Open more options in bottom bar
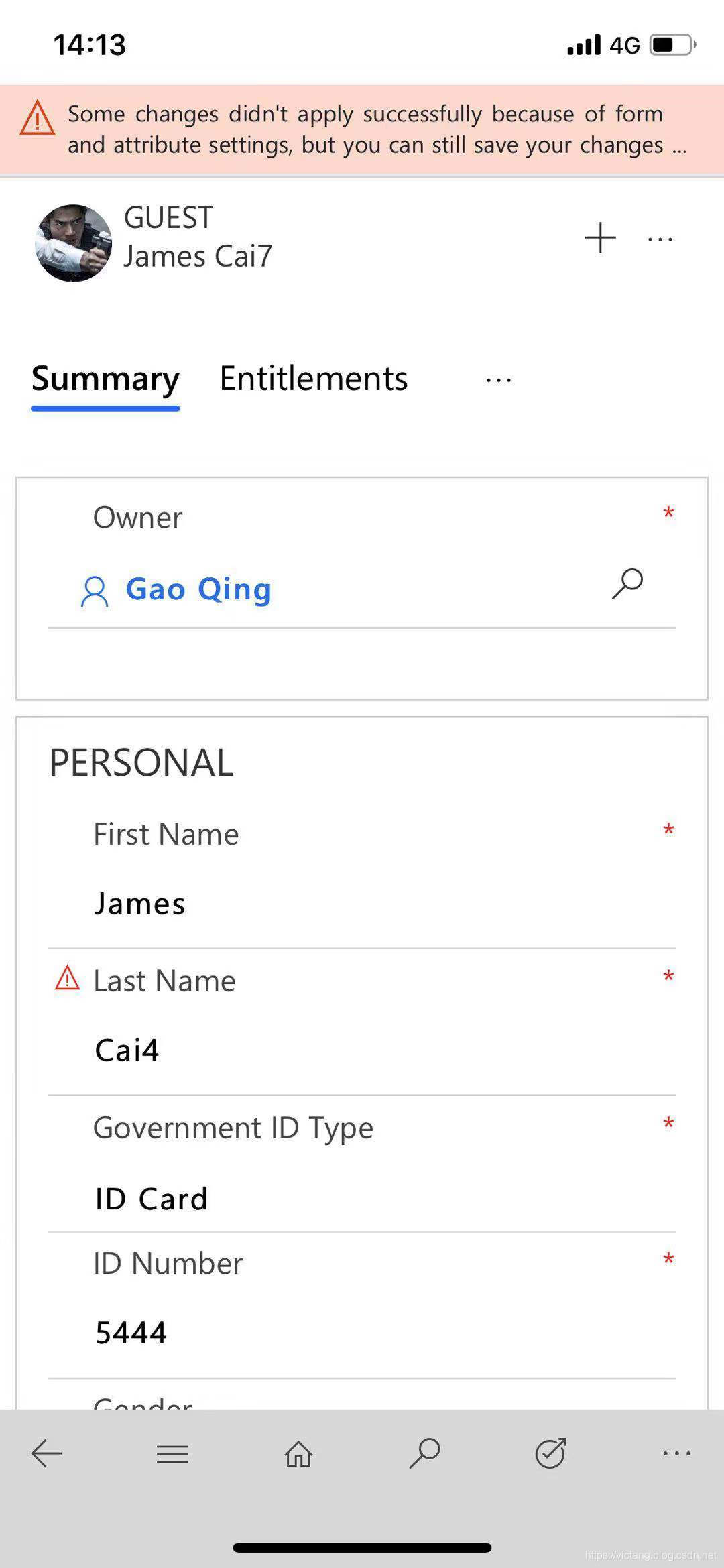Screen dimensions: 724x1568 coord(676,1453)
